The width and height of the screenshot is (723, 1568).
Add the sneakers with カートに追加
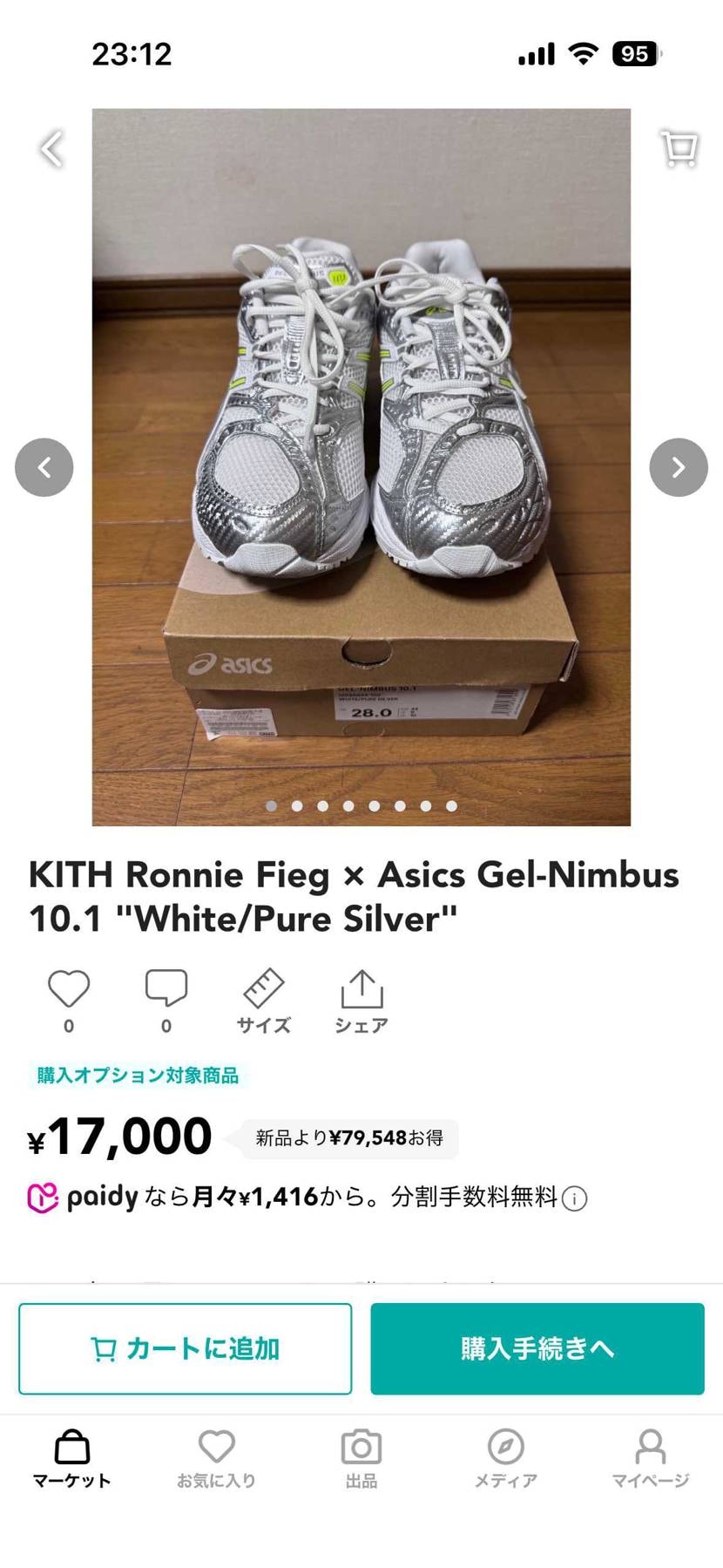click(186, 1347)
